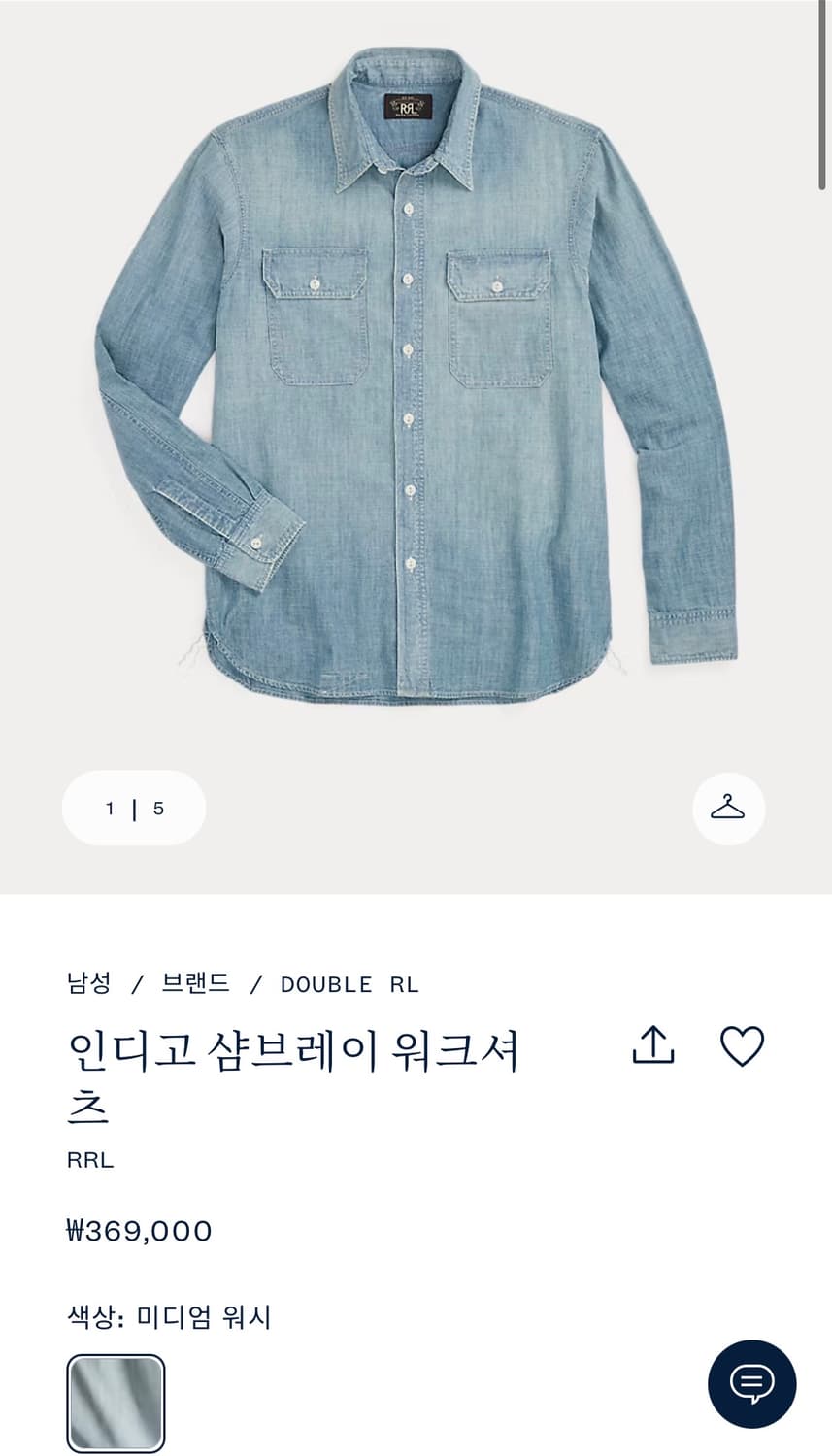Click the main chambray shirt photo
832x1456 pixels.
click(416, 388)
